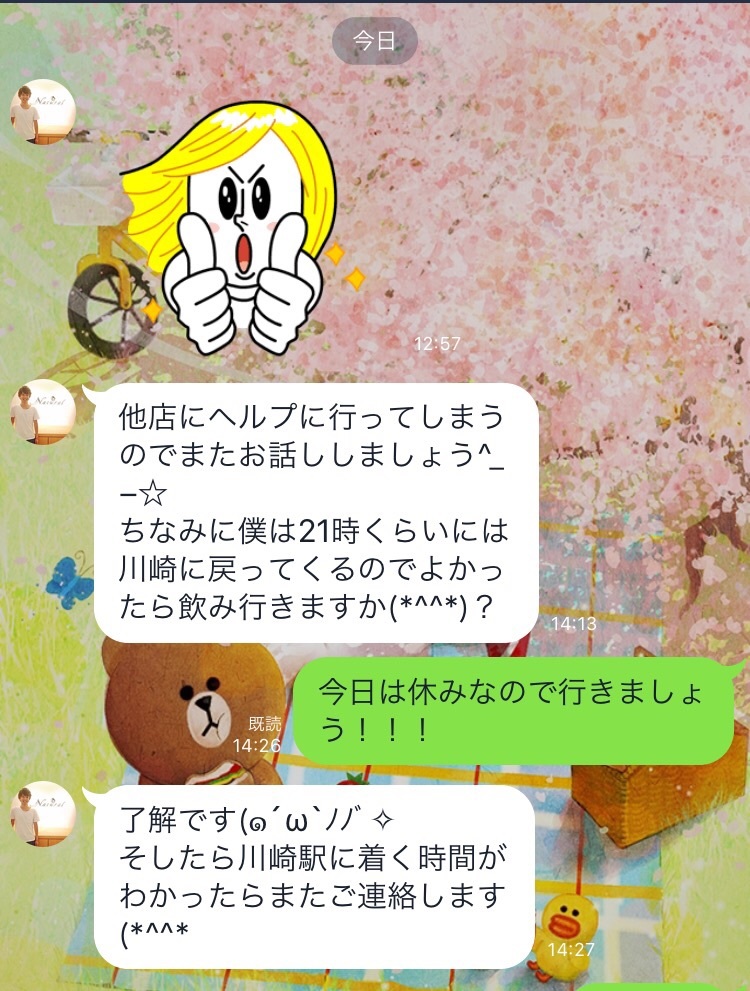The image size is (750, 991).
Task: Open the avatar next to the 川崎 drinks invitation
Action: point(43,412)
